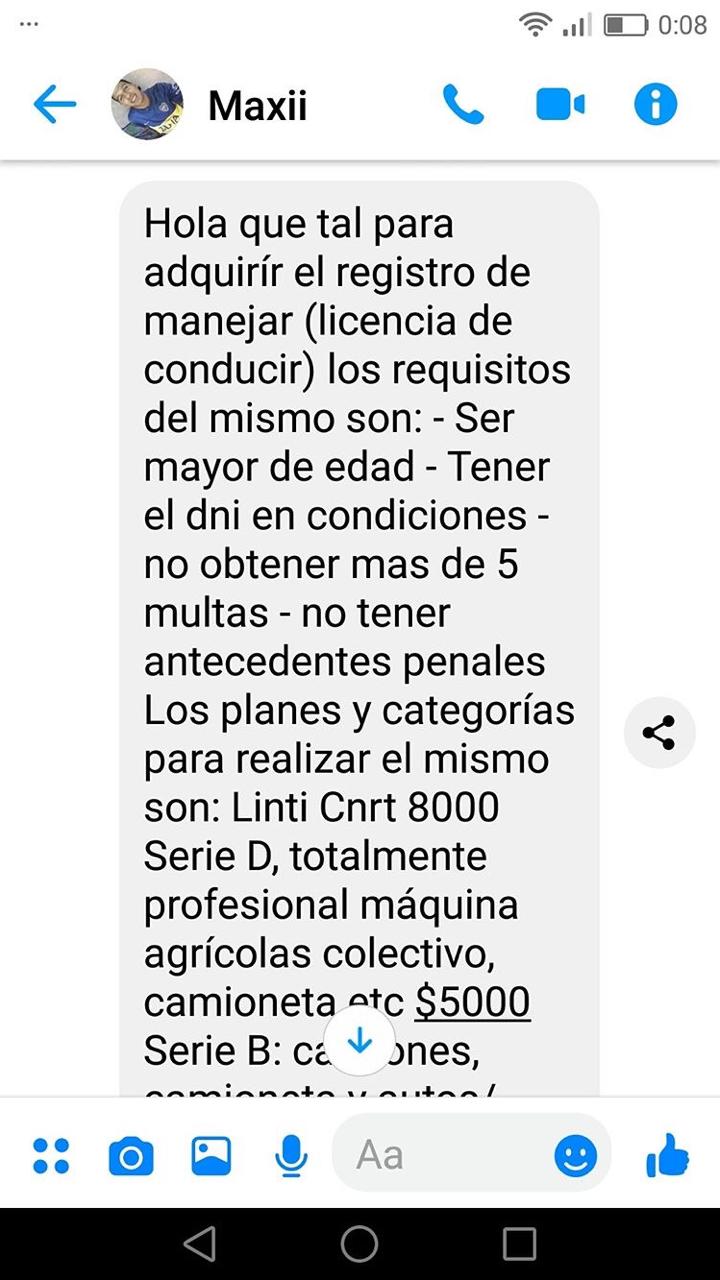Screen dimensions: 720x1280
Task: Jump to the latest message
Action: (x=359, y=1042)
